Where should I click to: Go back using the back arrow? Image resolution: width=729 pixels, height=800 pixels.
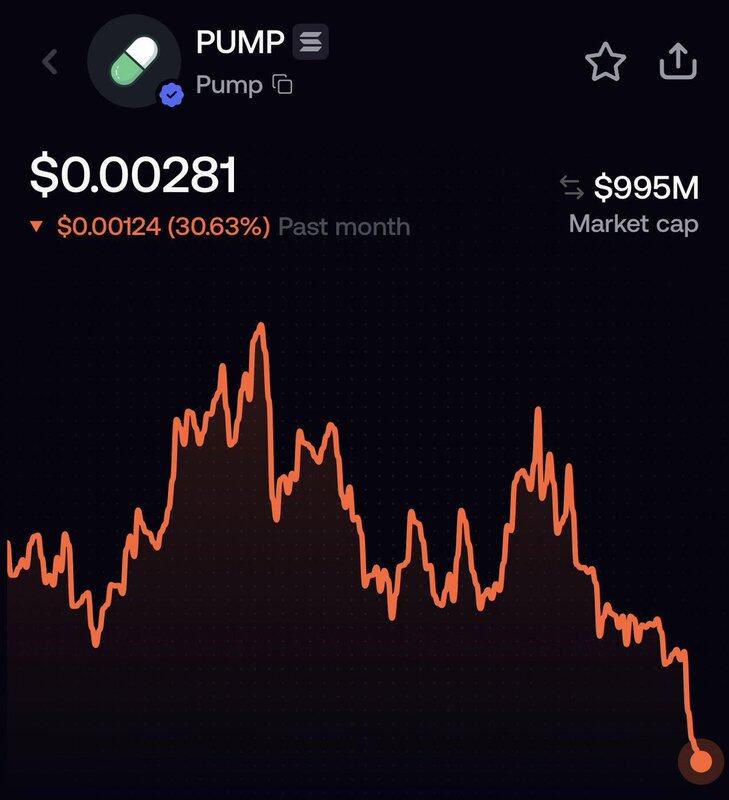(x=50, y=62)
